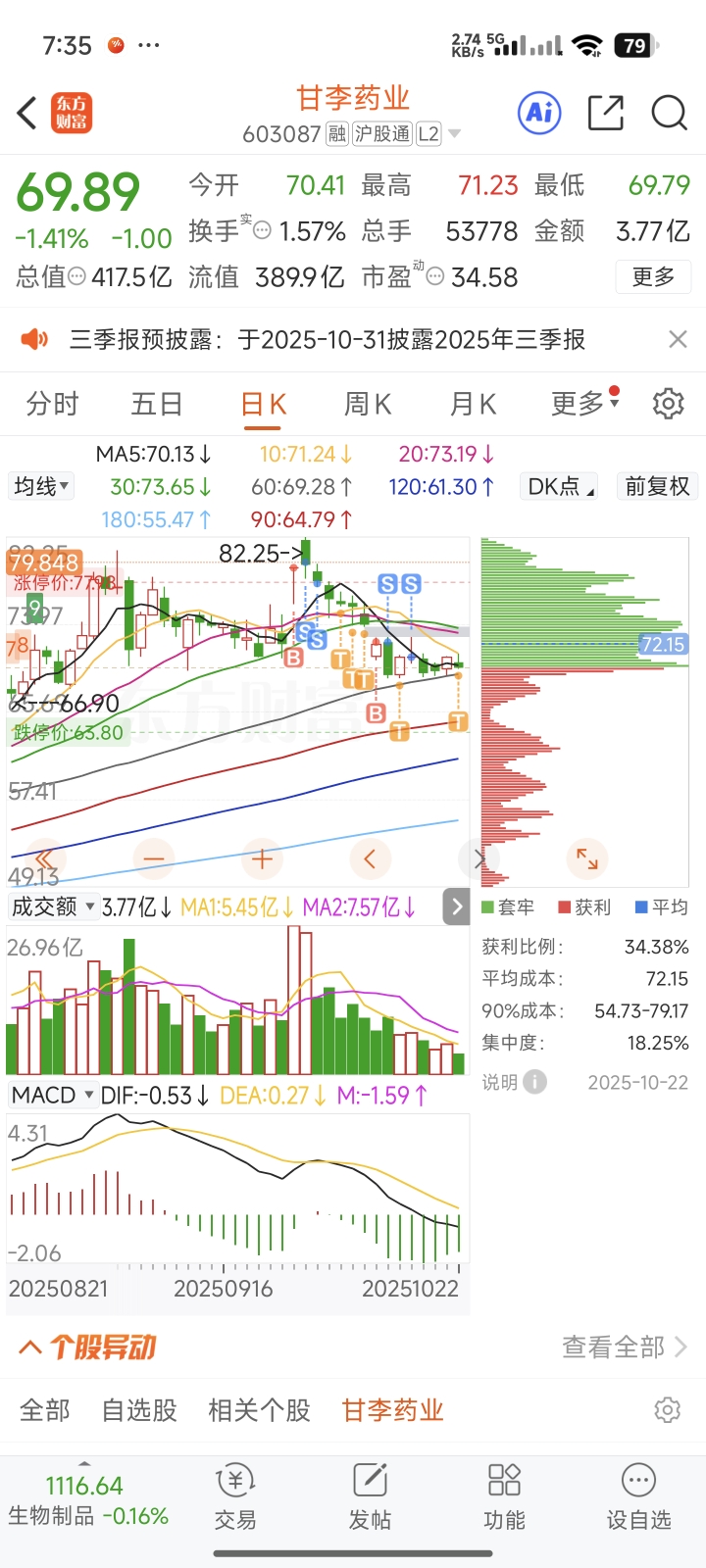Viewport: 706px width, 1568px height.
Task: Zoom in chart with the plus button
Action: pyautogui.click(x=262, y=859)
